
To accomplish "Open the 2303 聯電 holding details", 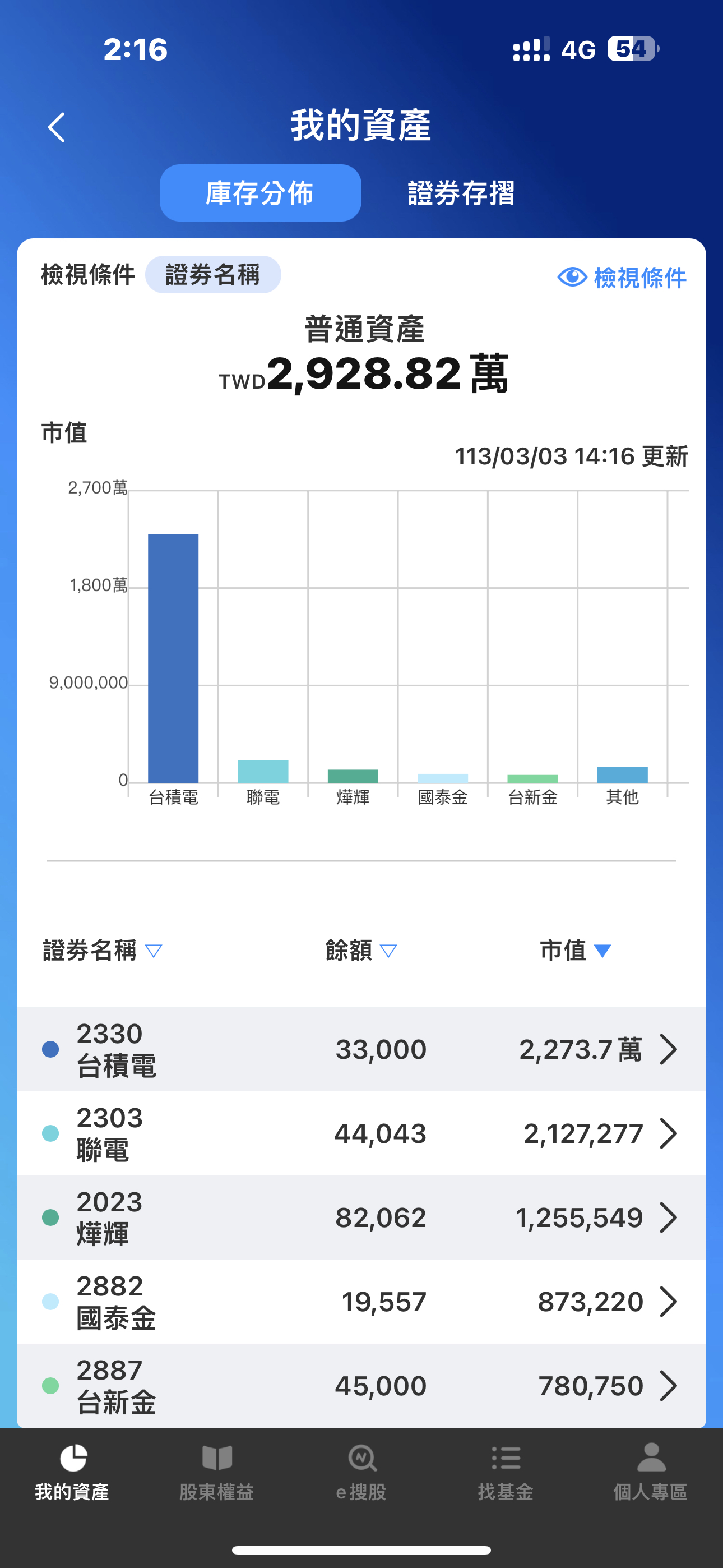I will pos(361,1133).
